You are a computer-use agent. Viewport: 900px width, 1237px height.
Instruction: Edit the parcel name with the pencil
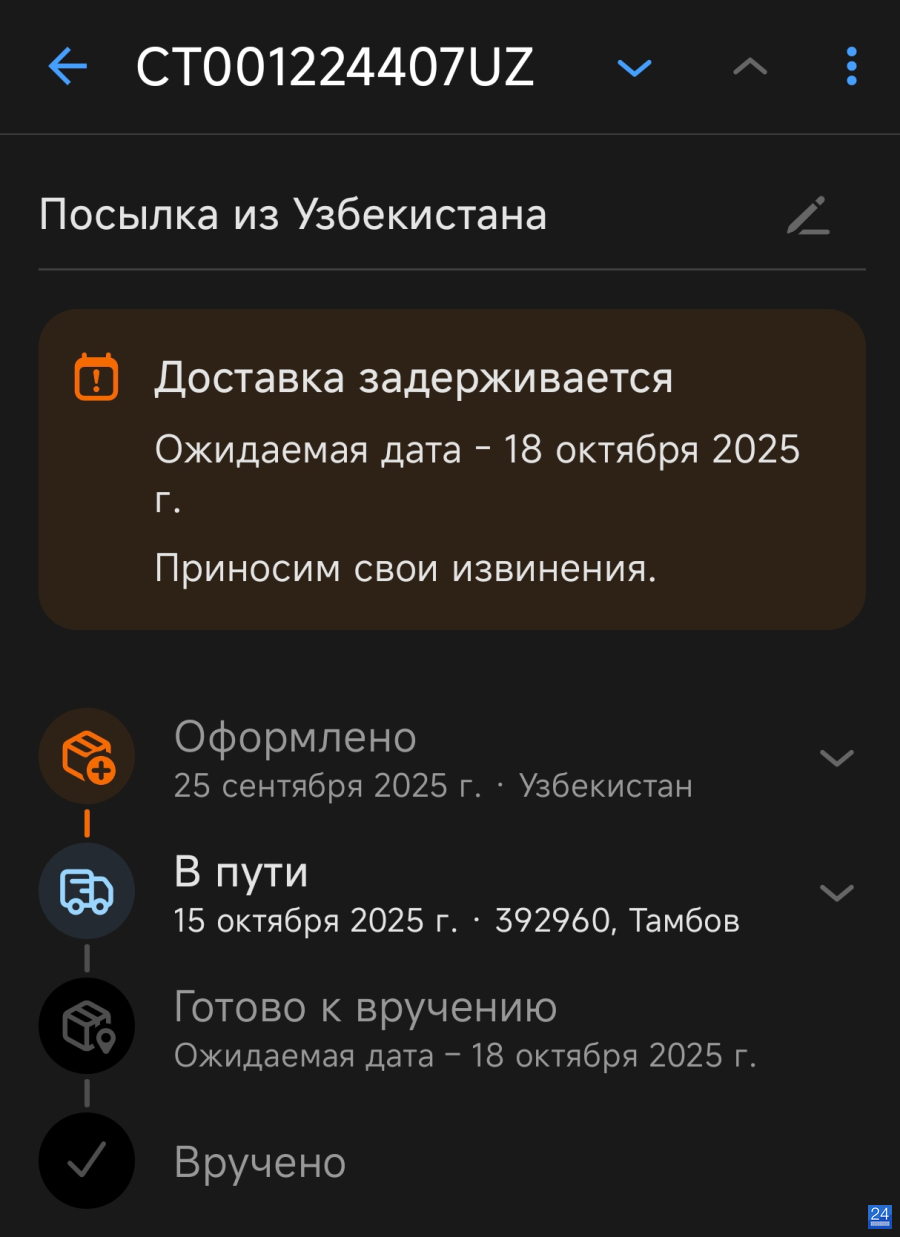[808, 216]
